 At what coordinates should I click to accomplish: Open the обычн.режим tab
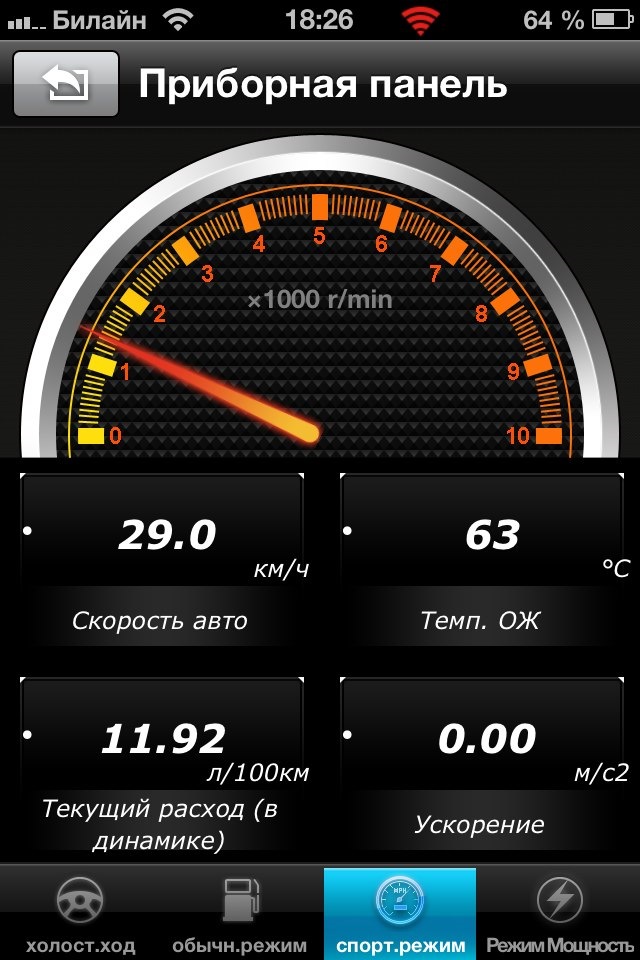[x=238, y=914]
